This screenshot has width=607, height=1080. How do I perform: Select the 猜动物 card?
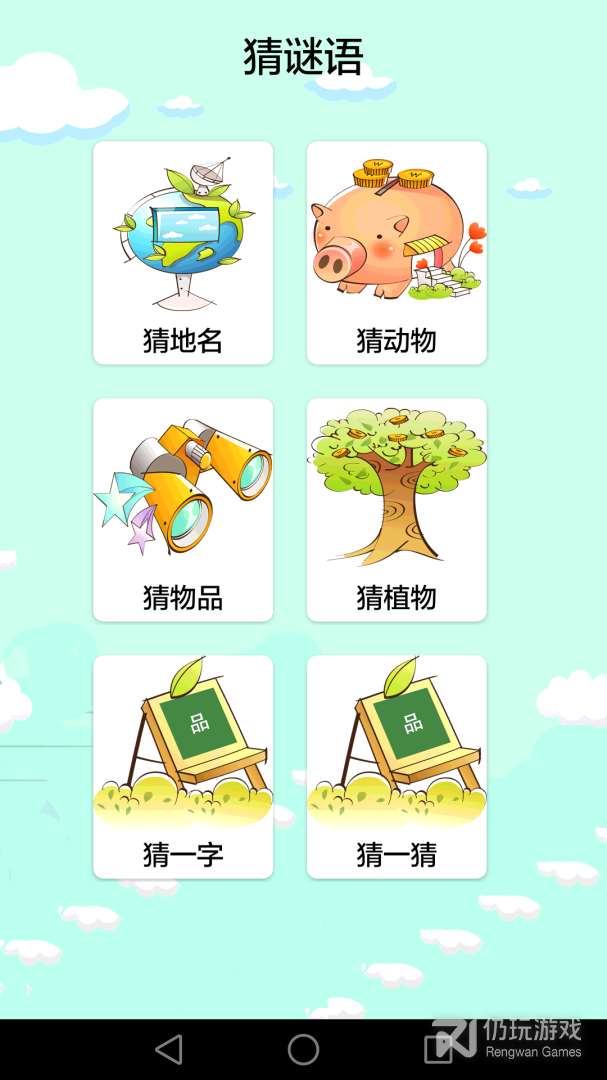pyautogui.click(x=396, y=253)
